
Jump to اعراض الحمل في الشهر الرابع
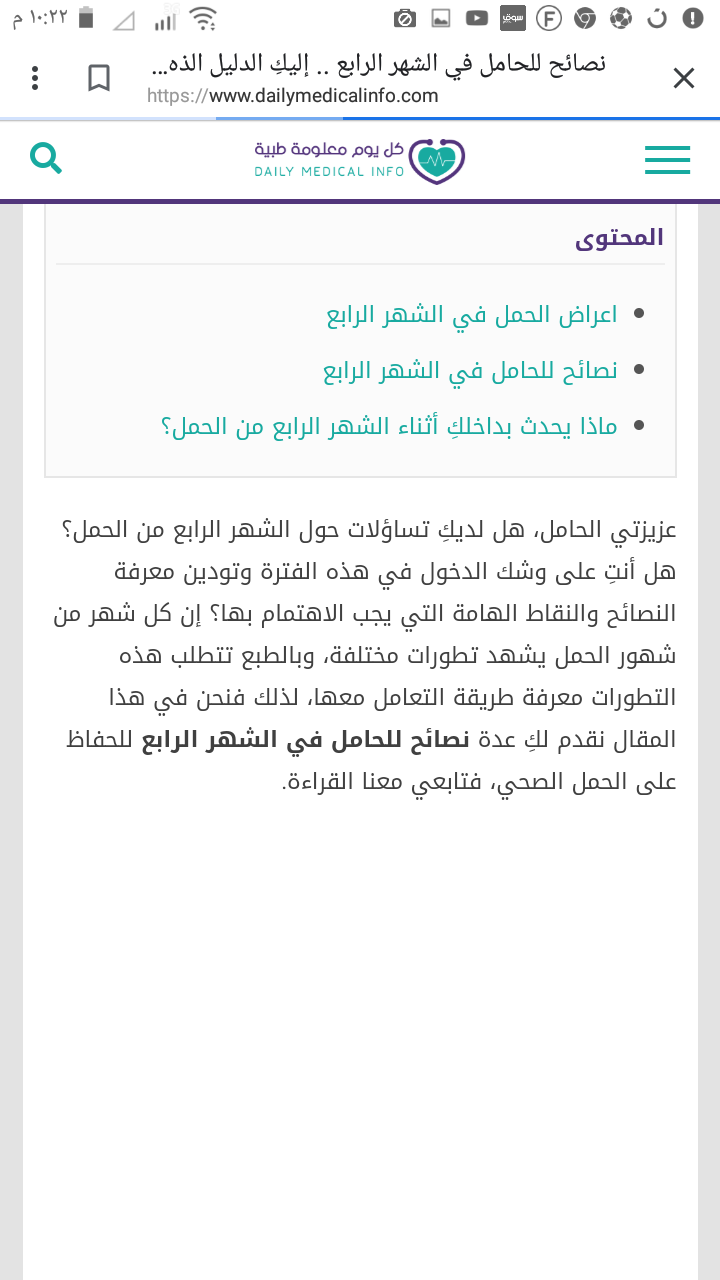[472, 314]
